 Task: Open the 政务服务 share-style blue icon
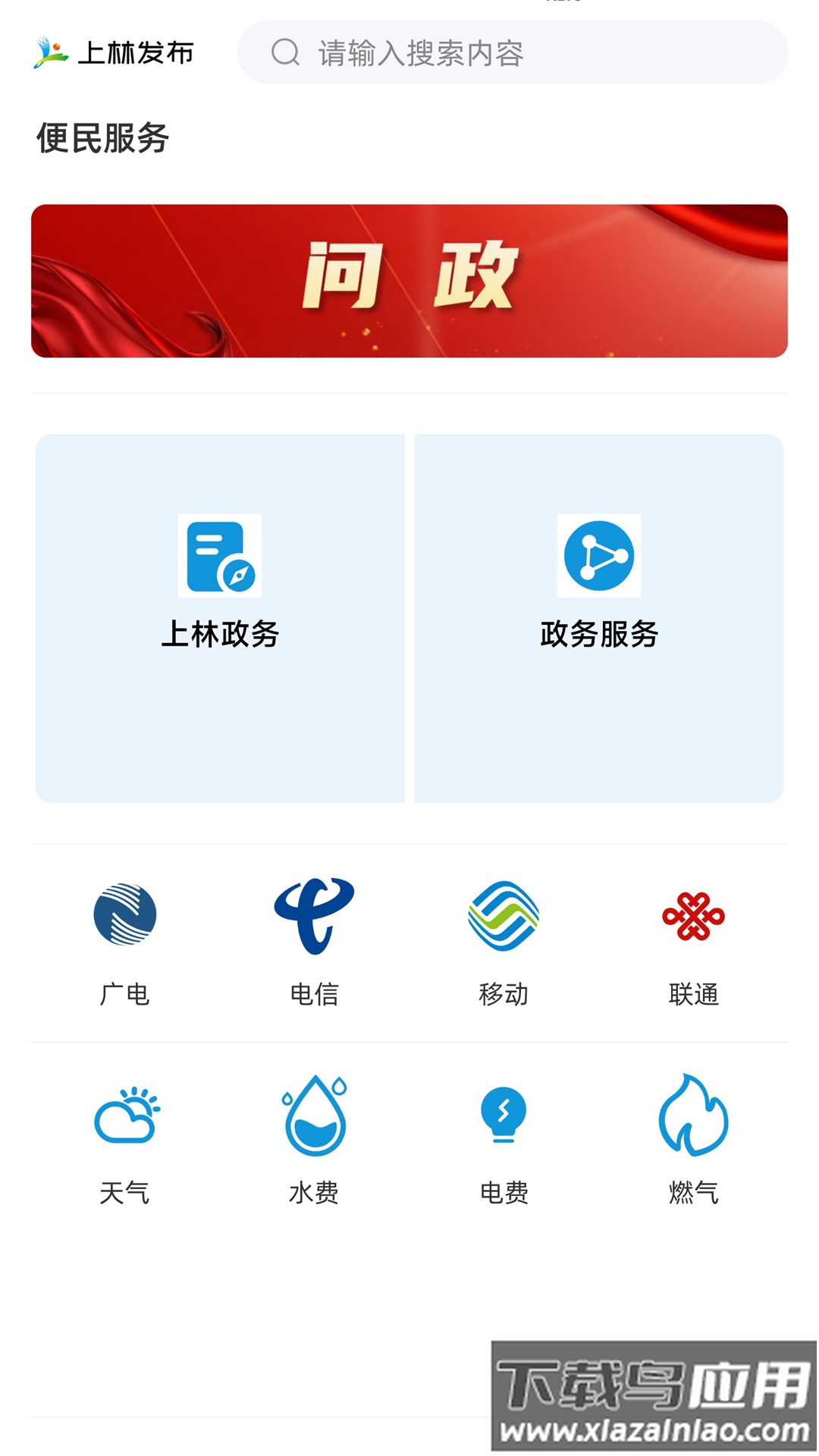tap(599, 556)
